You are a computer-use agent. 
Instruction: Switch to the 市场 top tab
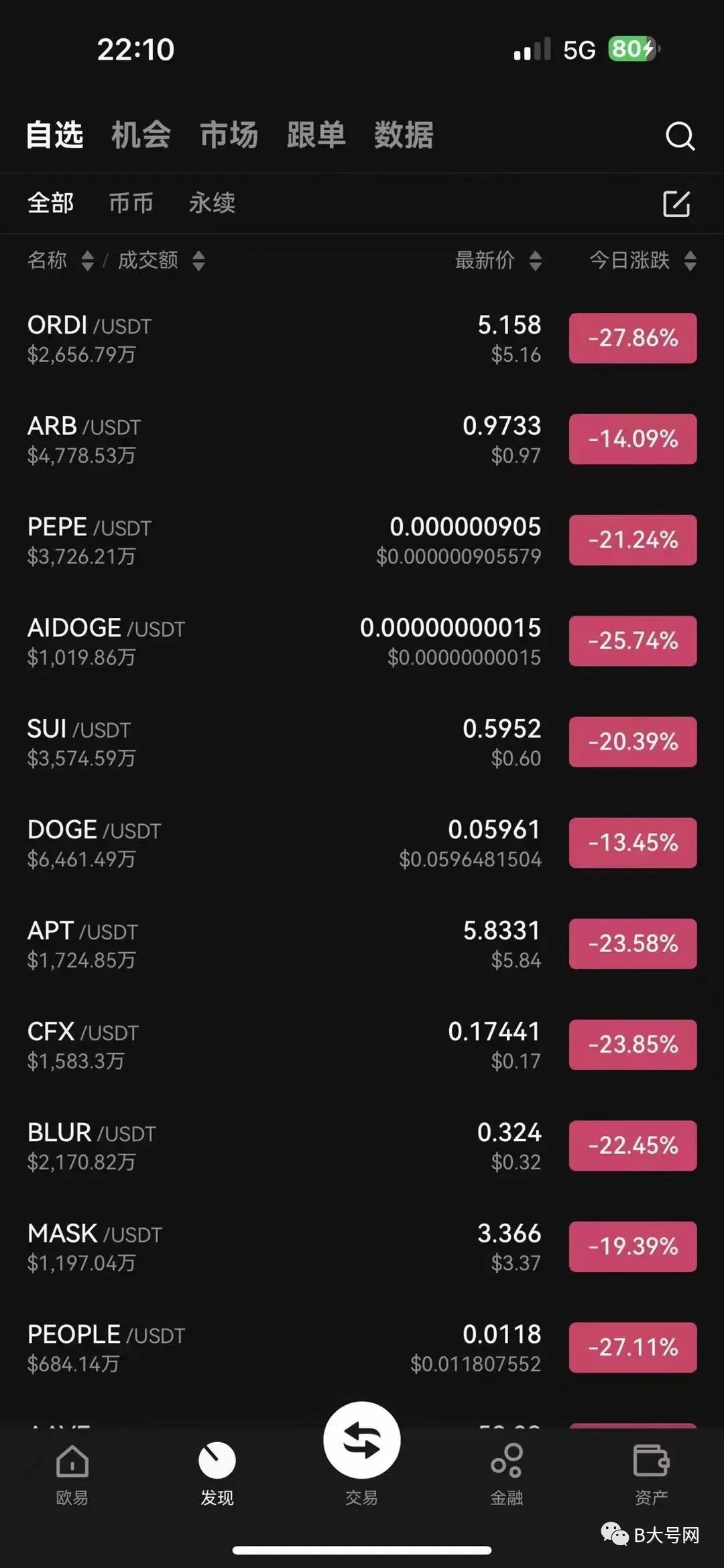click(x=229, y=135)
